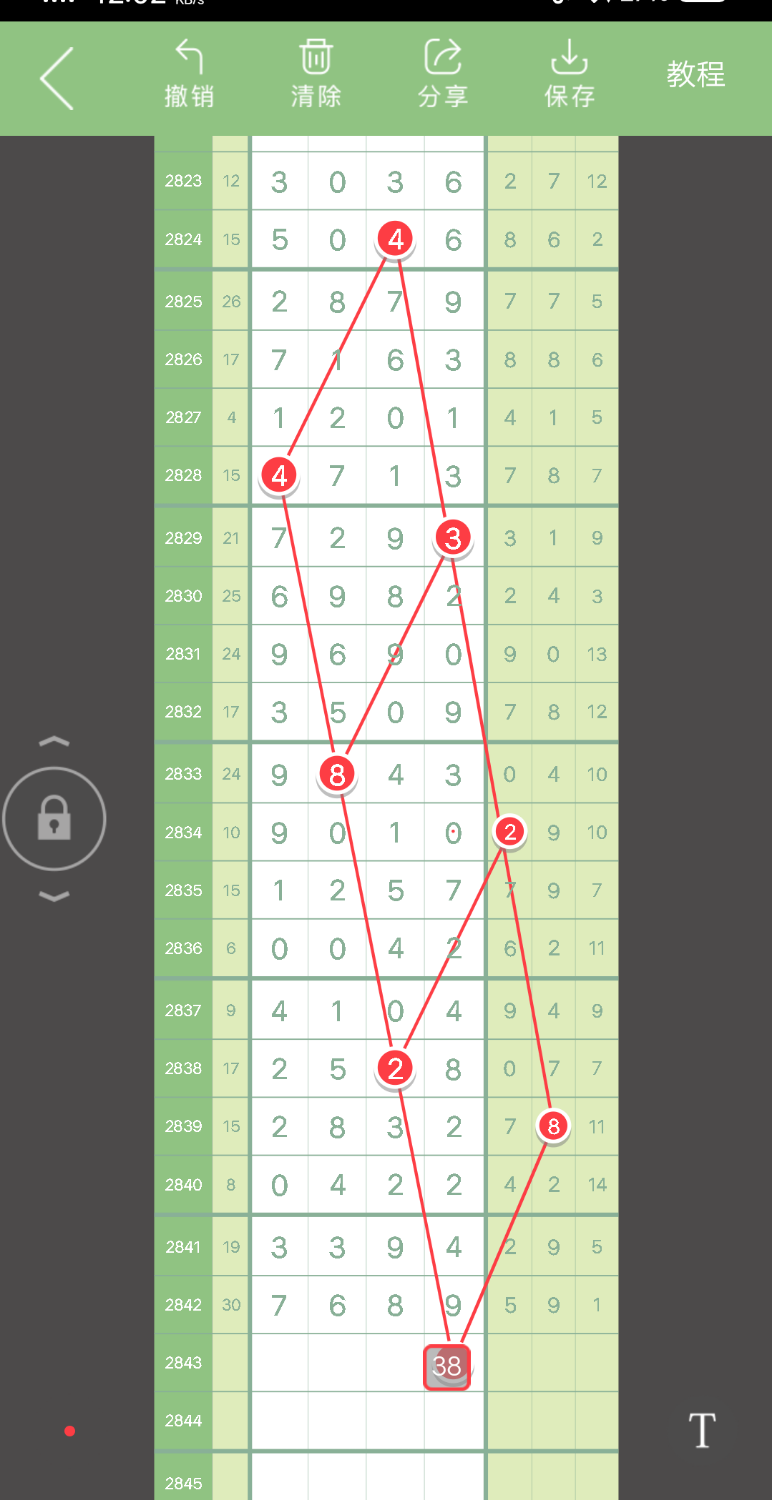Select the highlighted 38 cell in row 2843

pos(447,1367)
